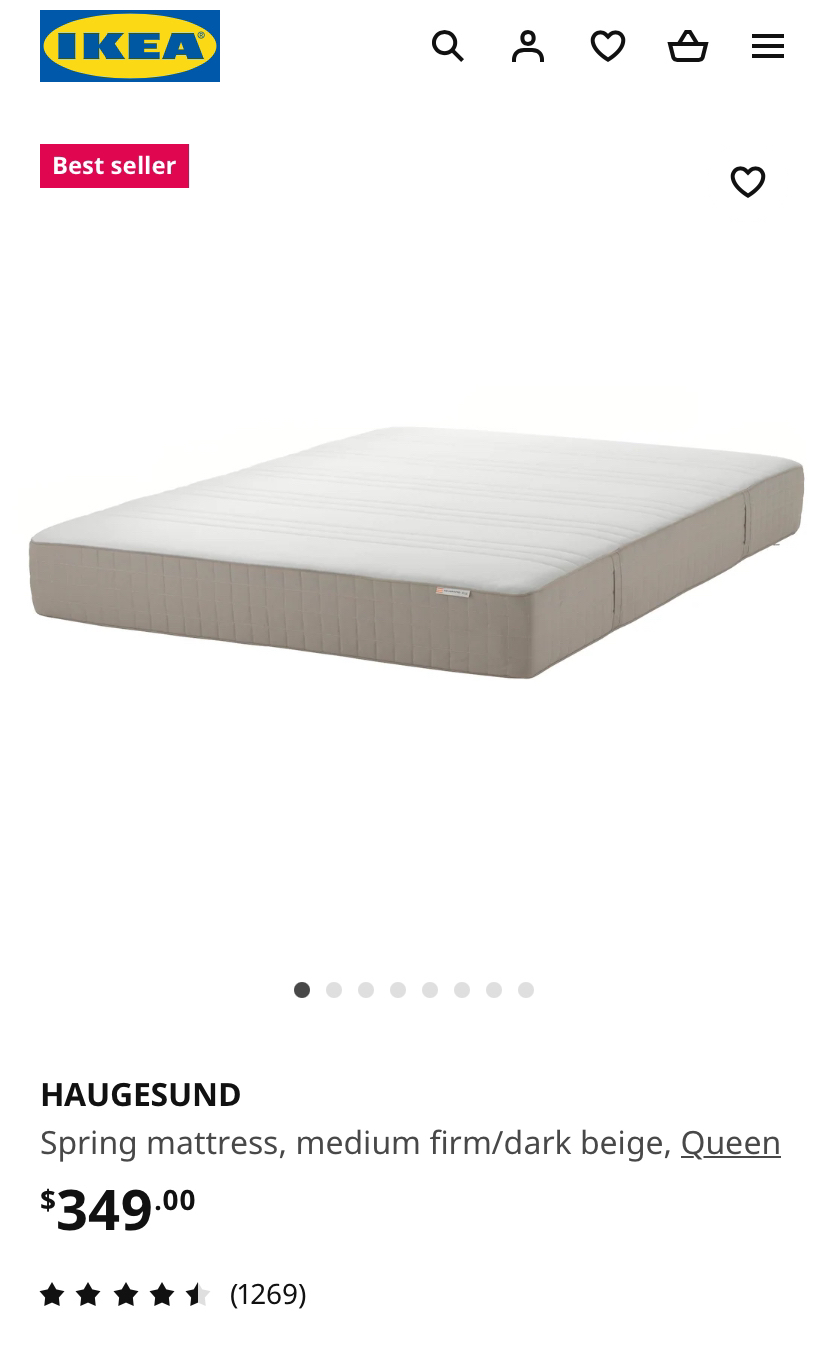
Task: Open the hamburger menu
Action: [768, 46]
